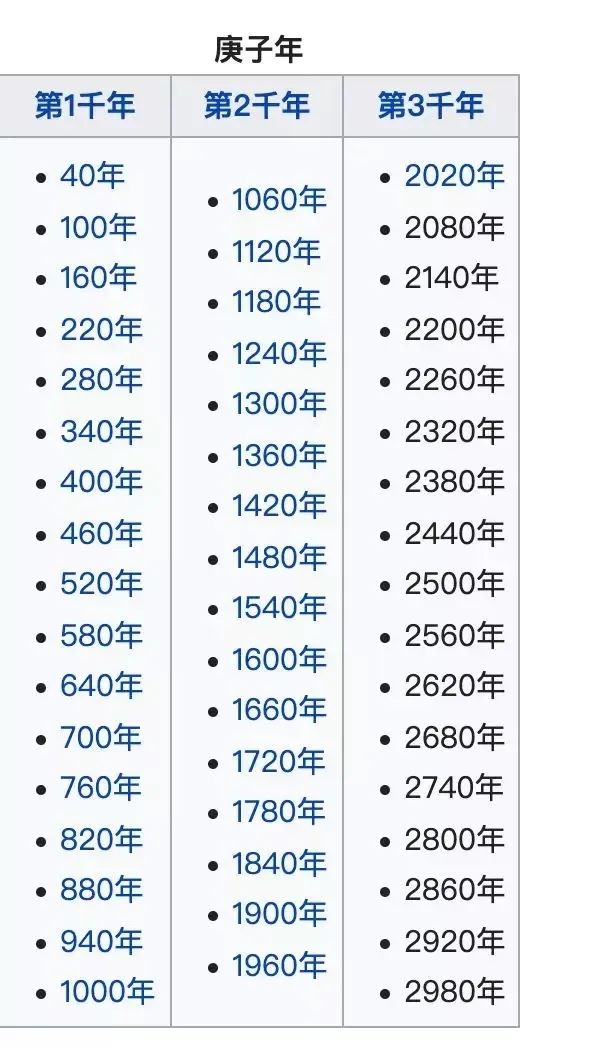The height and width of the screenshot is (1048, 600).
Task: Go to the 1840年 page
Action: pyautogui.click(x=279, y=864)
